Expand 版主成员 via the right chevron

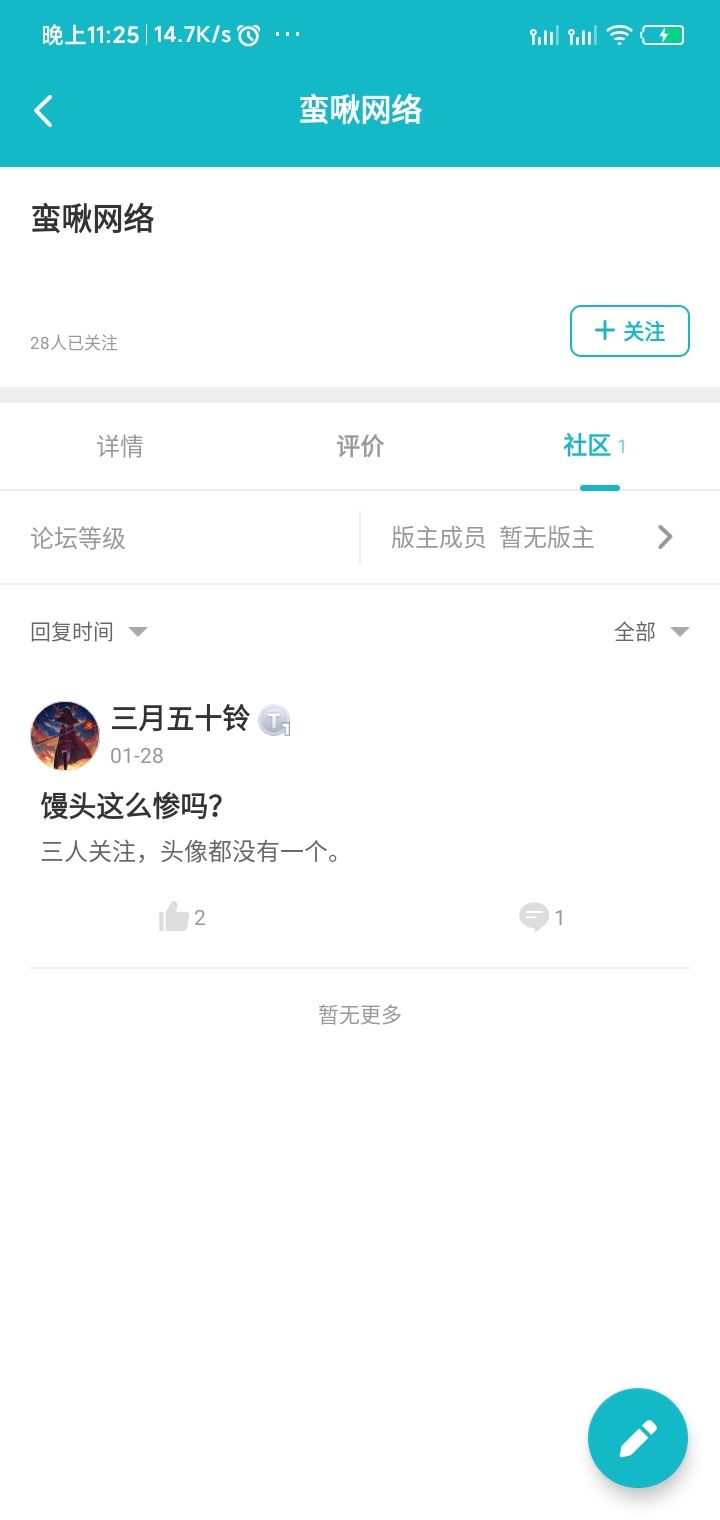pyautogui.click(x=663, y=536)
